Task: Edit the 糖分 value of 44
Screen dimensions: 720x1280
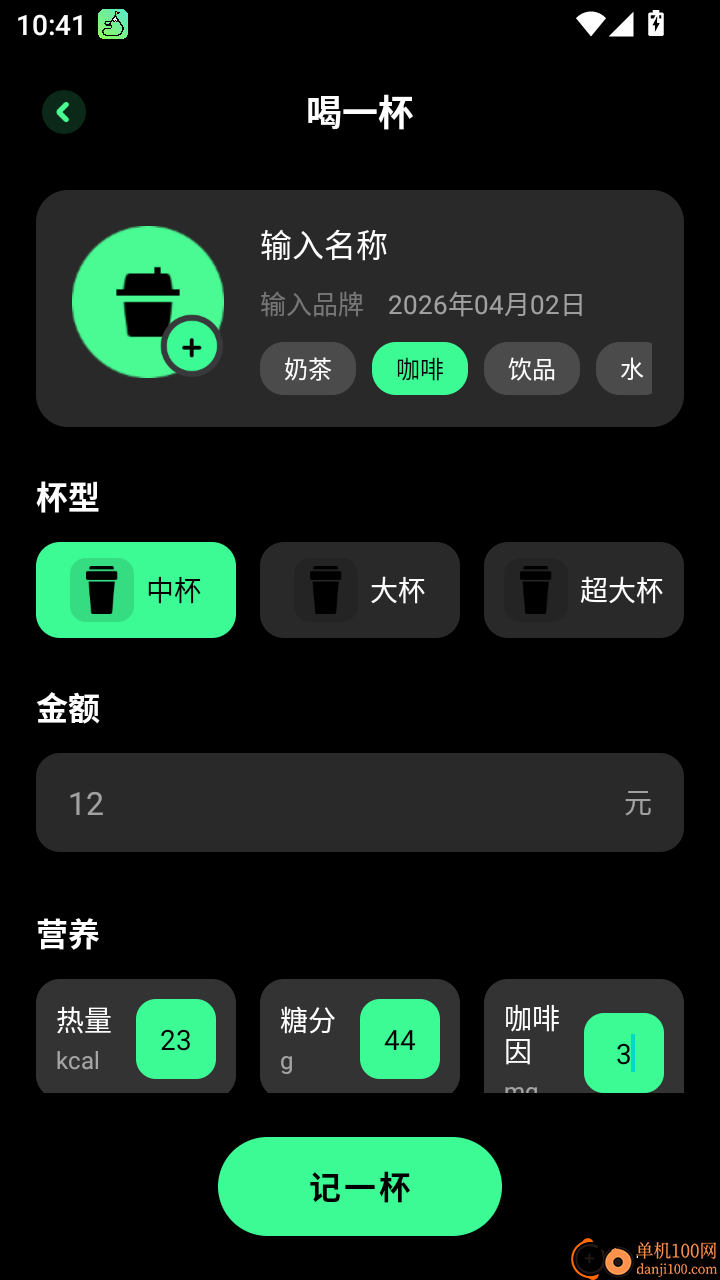Action: pos(399,1040)
